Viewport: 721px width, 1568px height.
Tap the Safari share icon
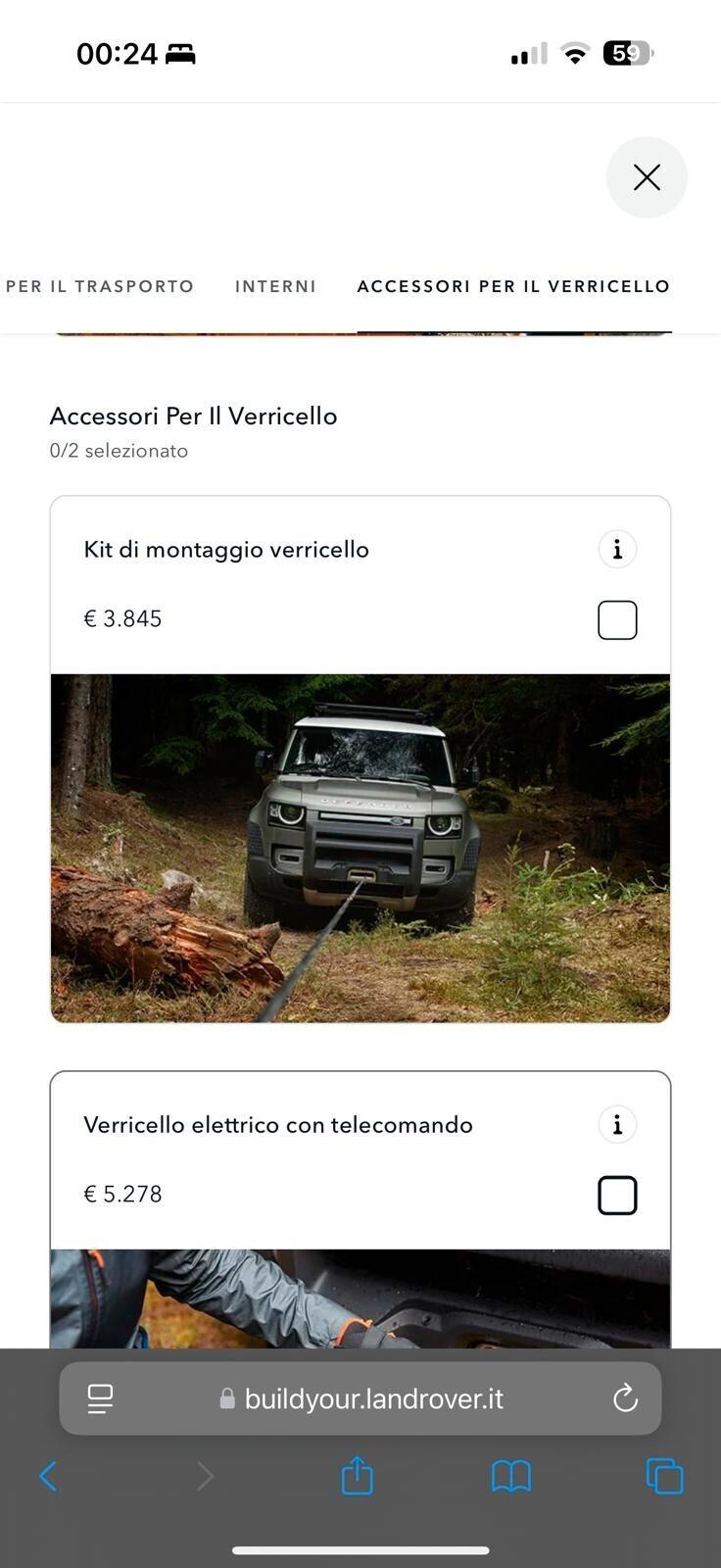358,1476
